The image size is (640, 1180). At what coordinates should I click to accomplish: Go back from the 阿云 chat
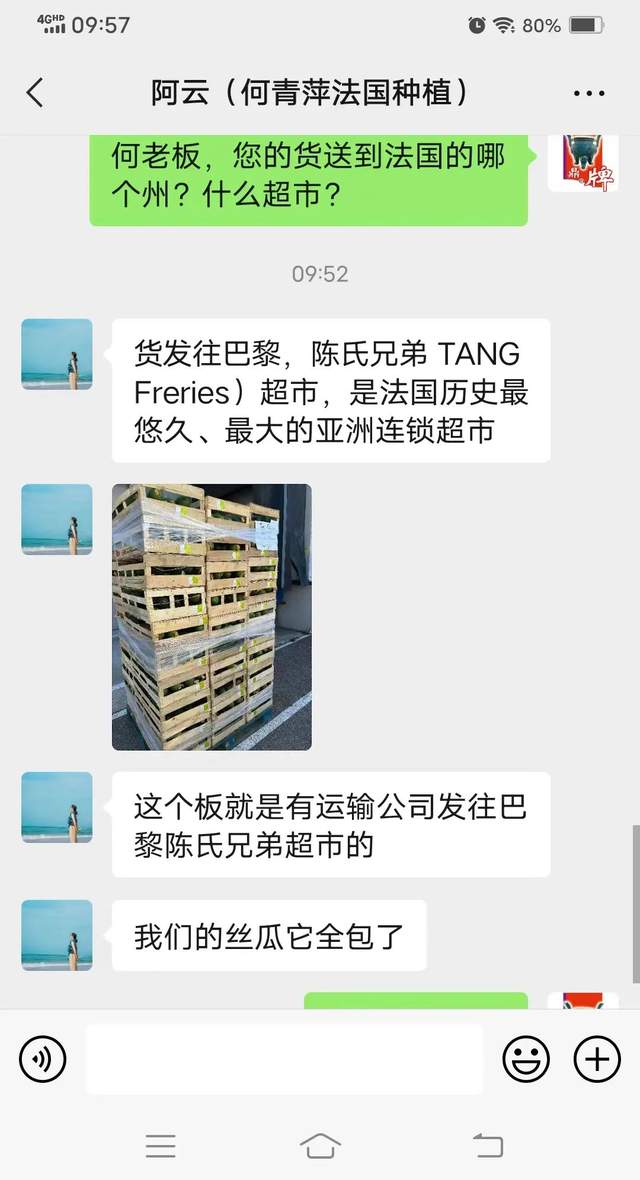pyautogui.click(x=35, y=93)
